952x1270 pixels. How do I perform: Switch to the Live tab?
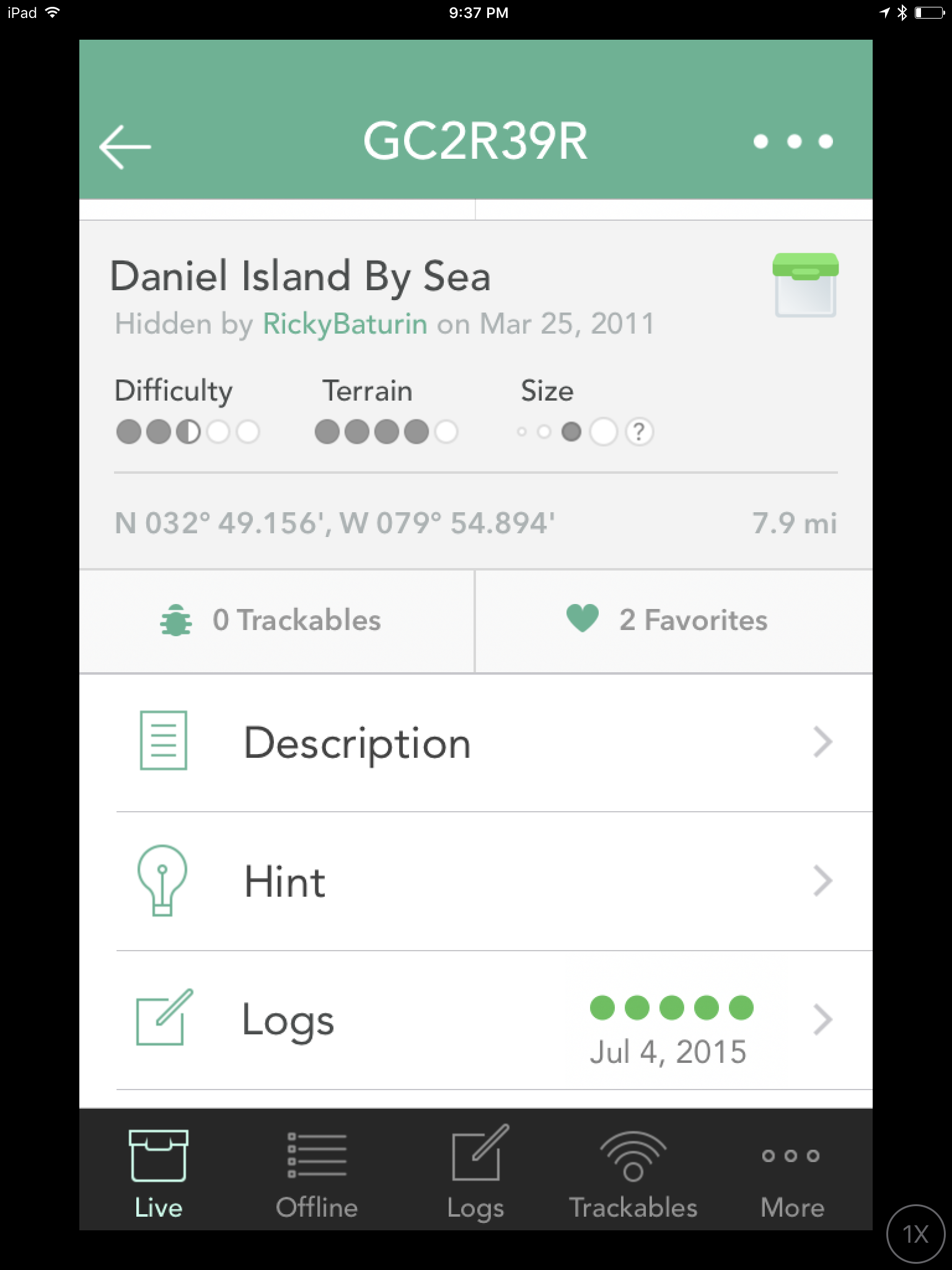pyautogui.click(x=159, y=1172)
